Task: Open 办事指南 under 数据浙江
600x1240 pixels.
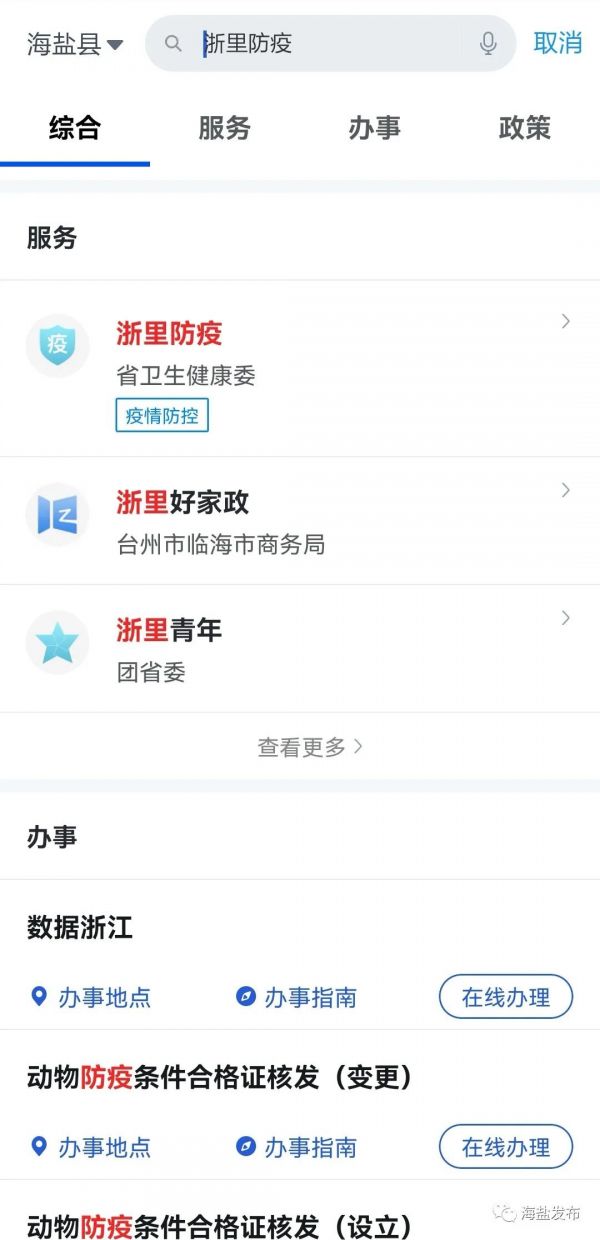Action: click(x=296, y=997)
